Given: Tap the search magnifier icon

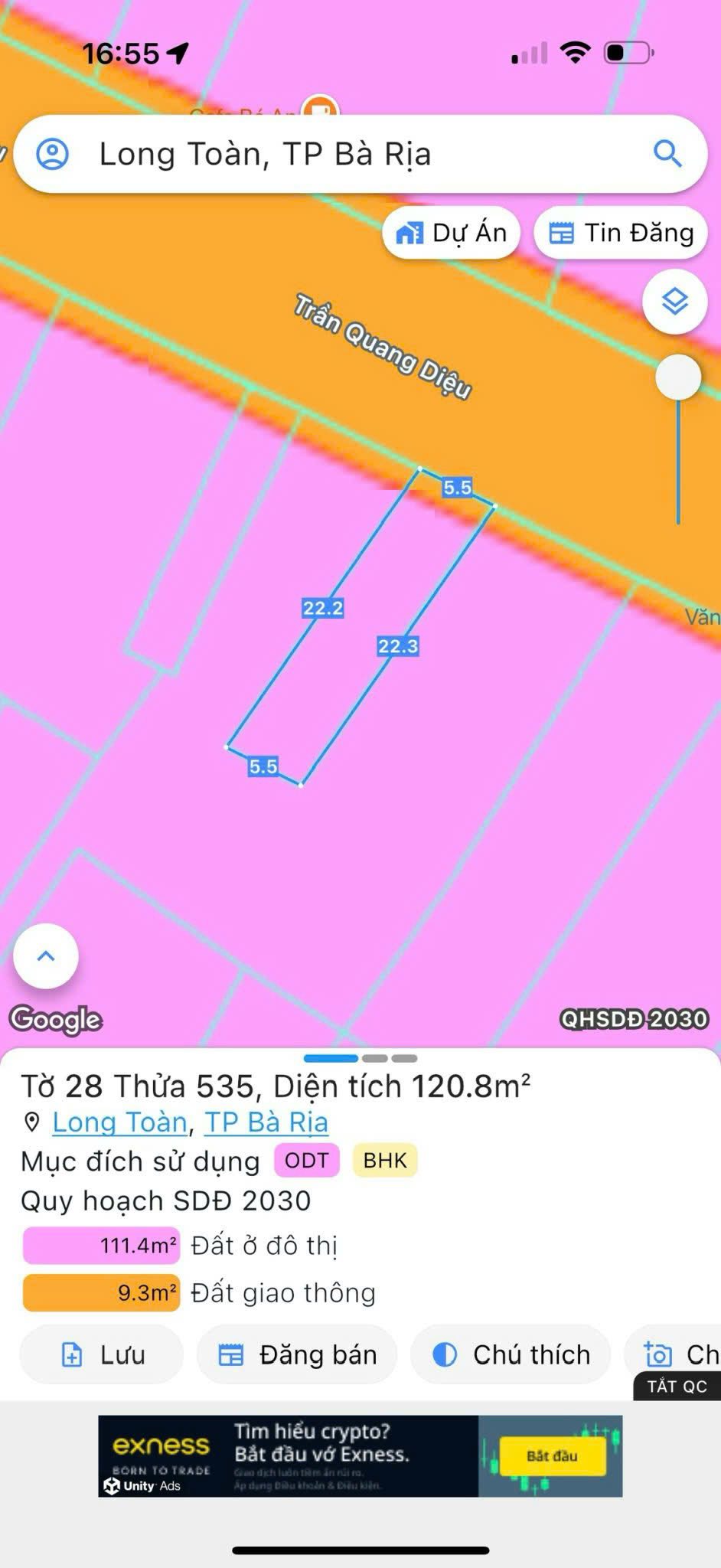Looking at the screenshot, I should 669,153.
